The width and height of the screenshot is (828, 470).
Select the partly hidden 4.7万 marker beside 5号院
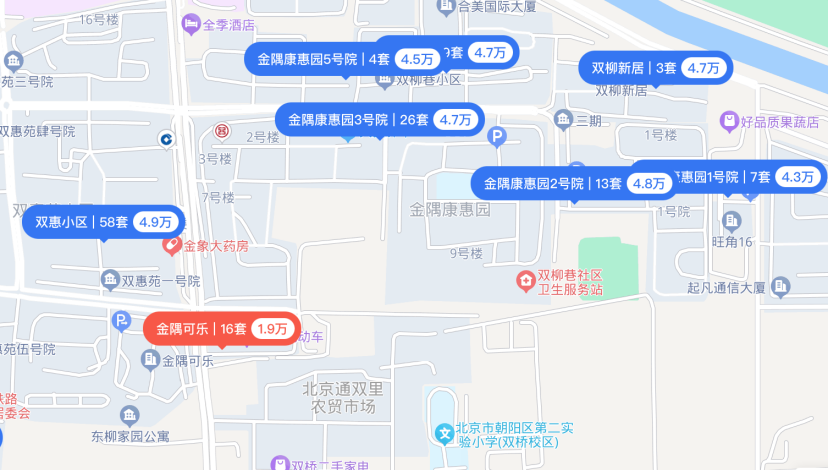[x=486, y=52]
